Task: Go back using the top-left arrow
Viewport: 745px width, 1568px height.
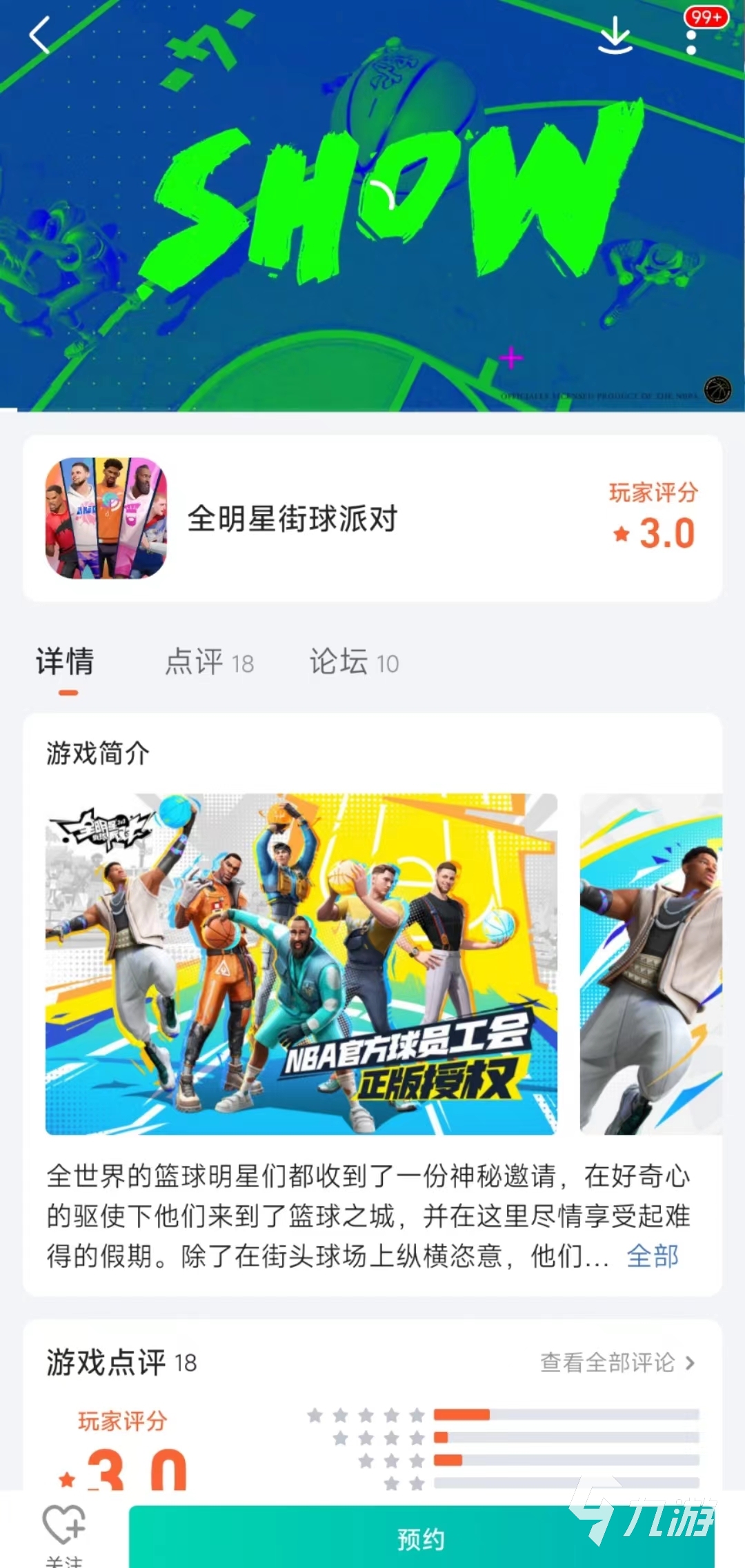Action: (41, 35)
